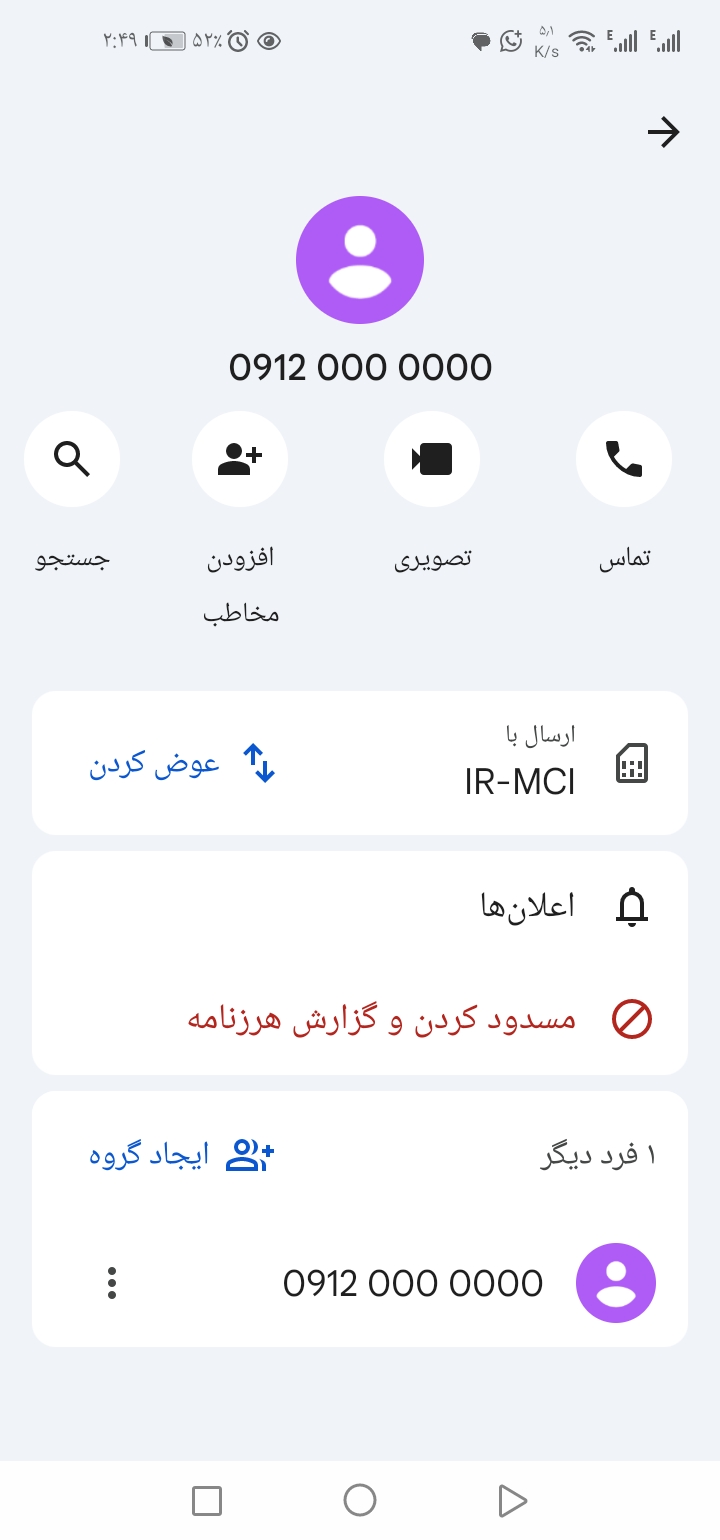Tap افزودن مخاطب to add contact

pos(240,460)
